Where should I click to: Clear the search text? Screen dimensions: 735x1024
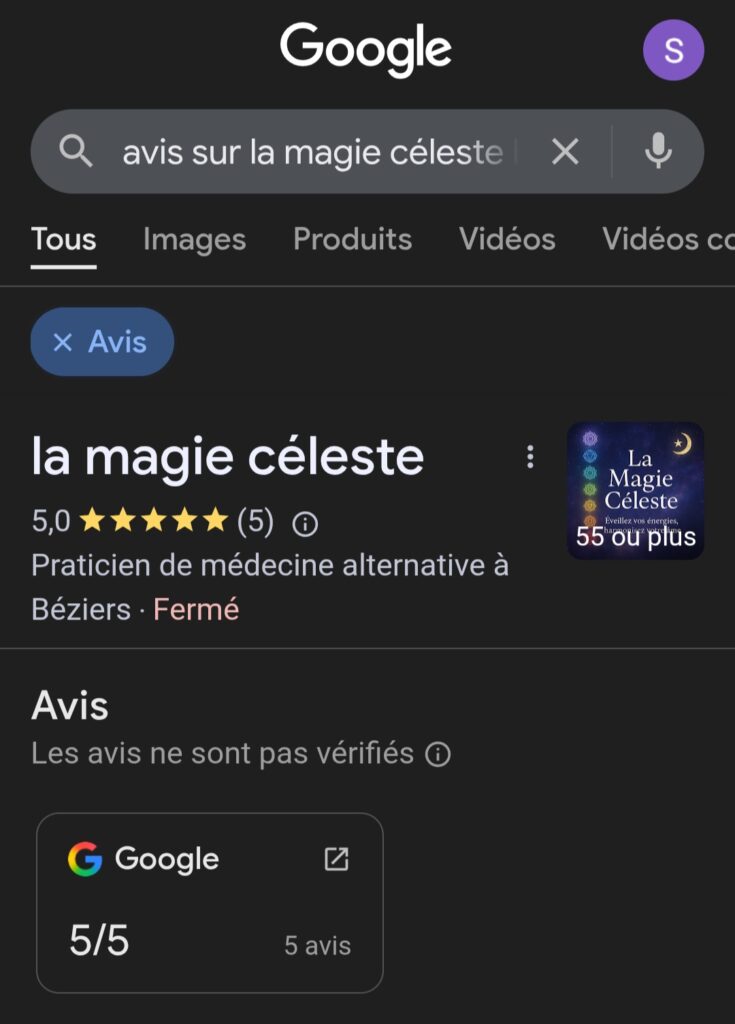pos(565,152)
